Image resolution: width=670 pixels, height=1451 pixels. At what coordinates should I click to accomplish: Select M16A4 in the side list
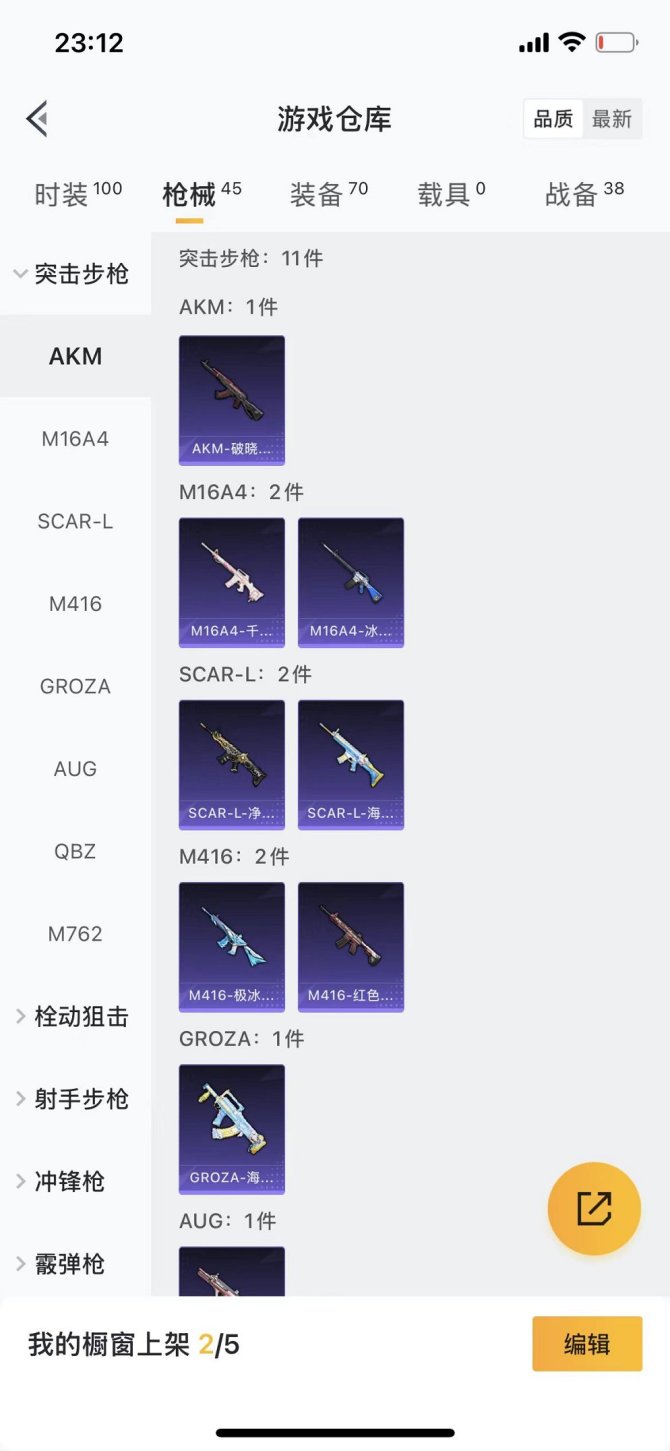pyautogui.click(x=75, y=439)
